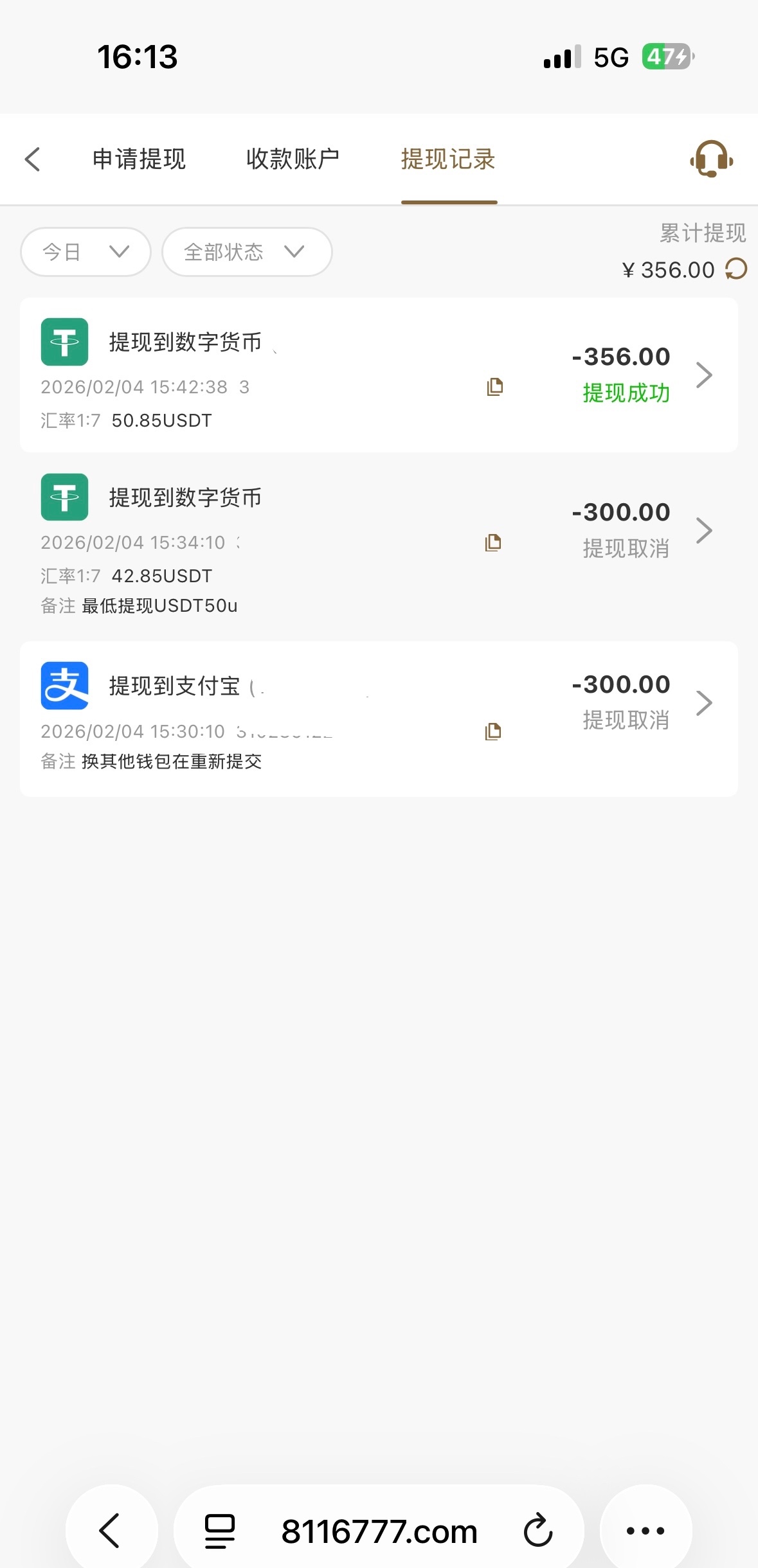
Task: Expand the 今日 date filter dropdown
Action: tap(86, 252)
